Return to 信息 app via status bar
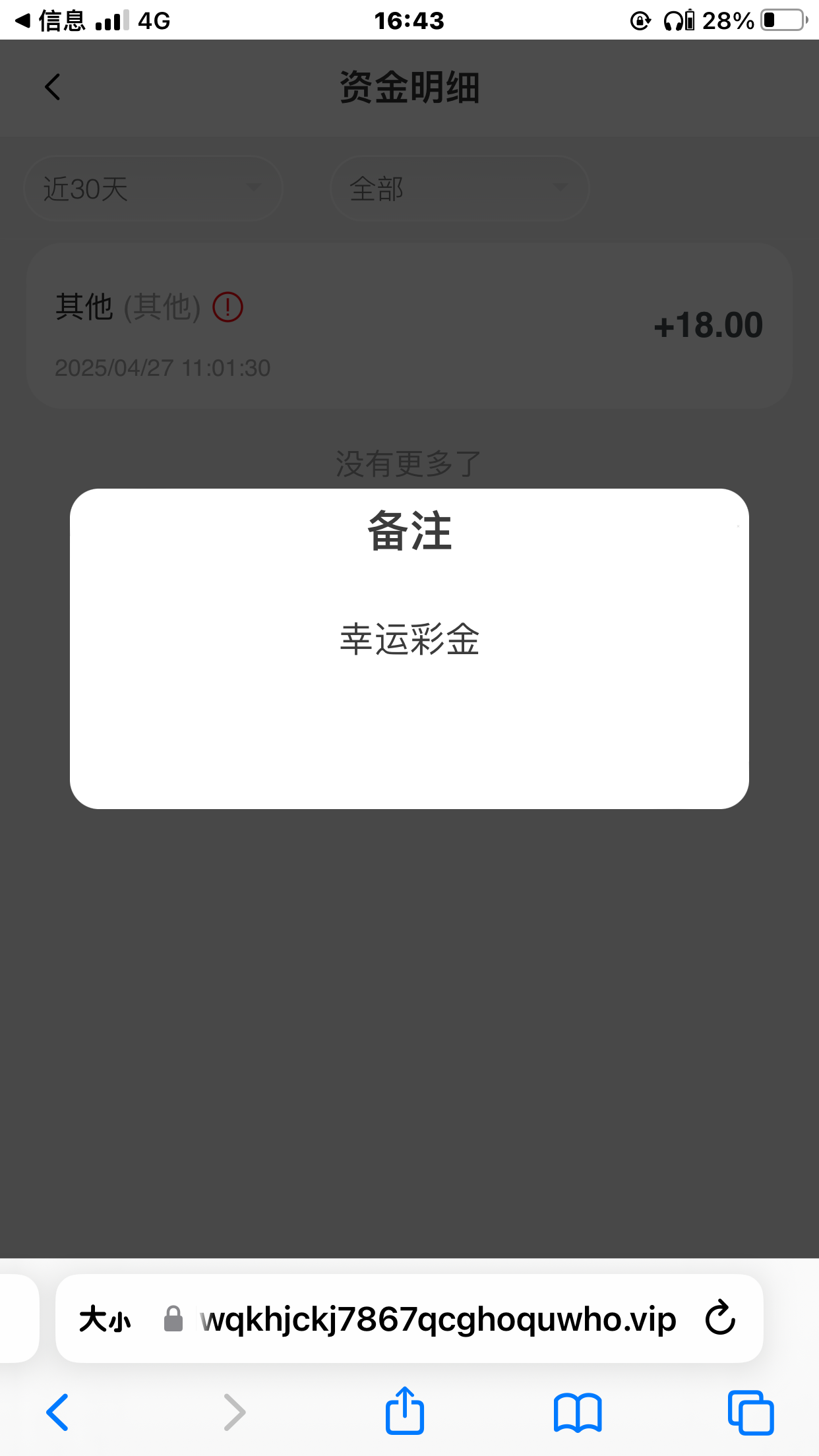 (50, 21)
